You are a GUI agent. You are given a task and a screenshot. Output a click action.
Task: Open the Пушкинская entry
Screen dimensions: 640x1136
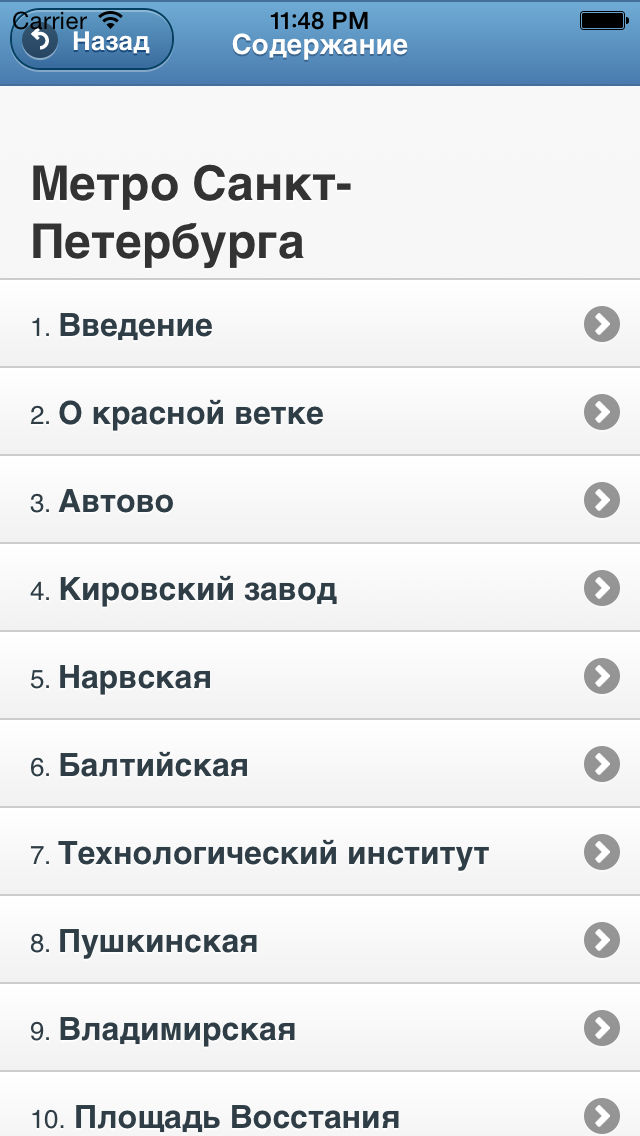(320, 940)
